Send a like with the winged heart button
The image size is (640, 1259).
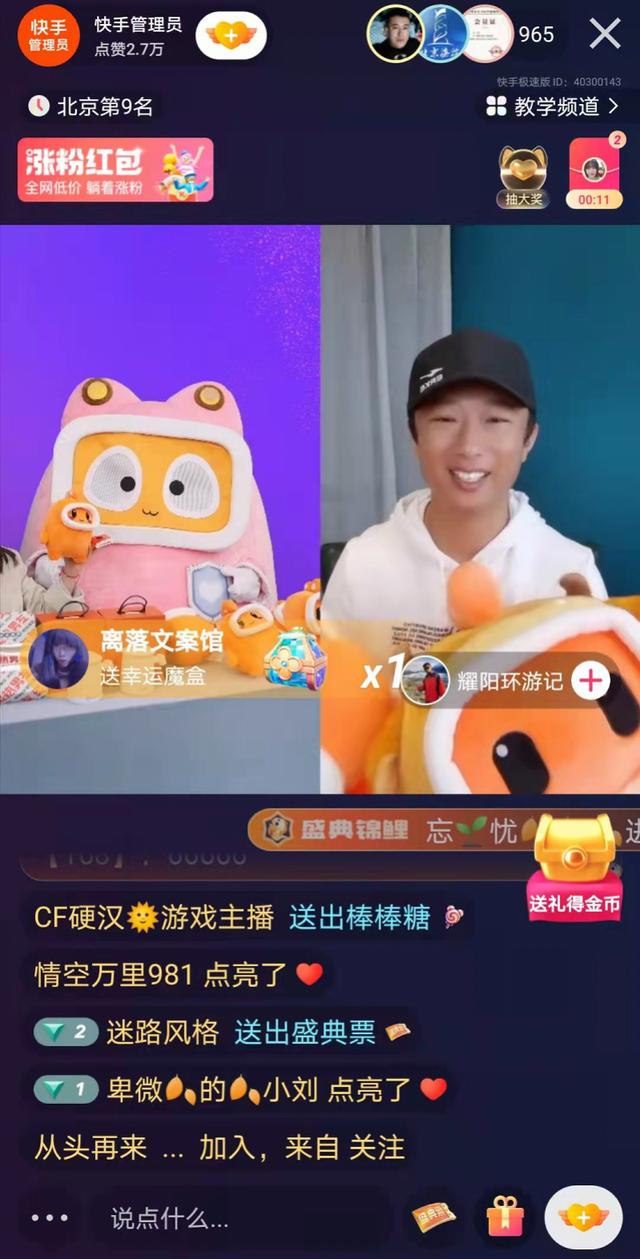583,1217
